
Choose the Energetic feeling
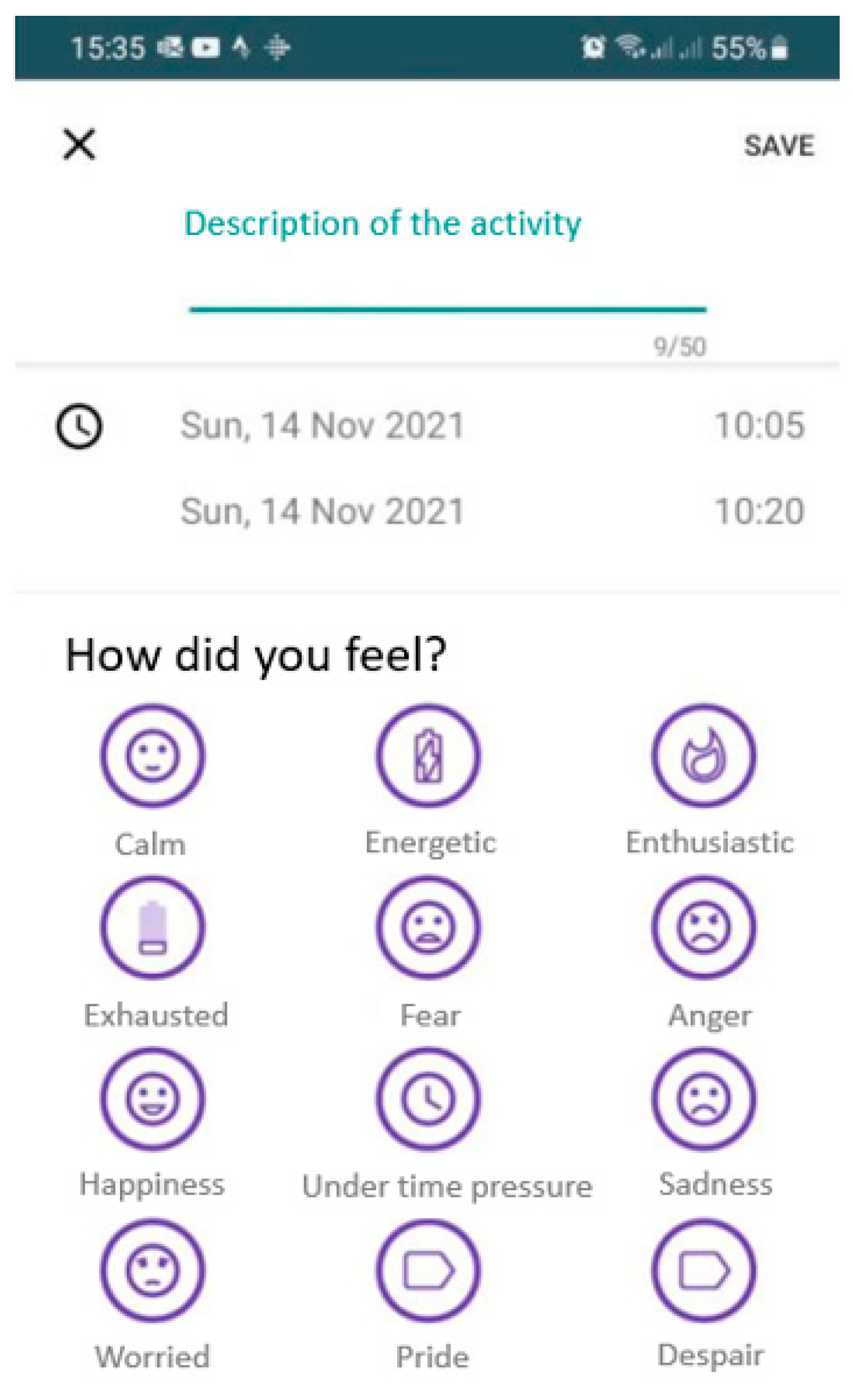click(x=428, y=756)
